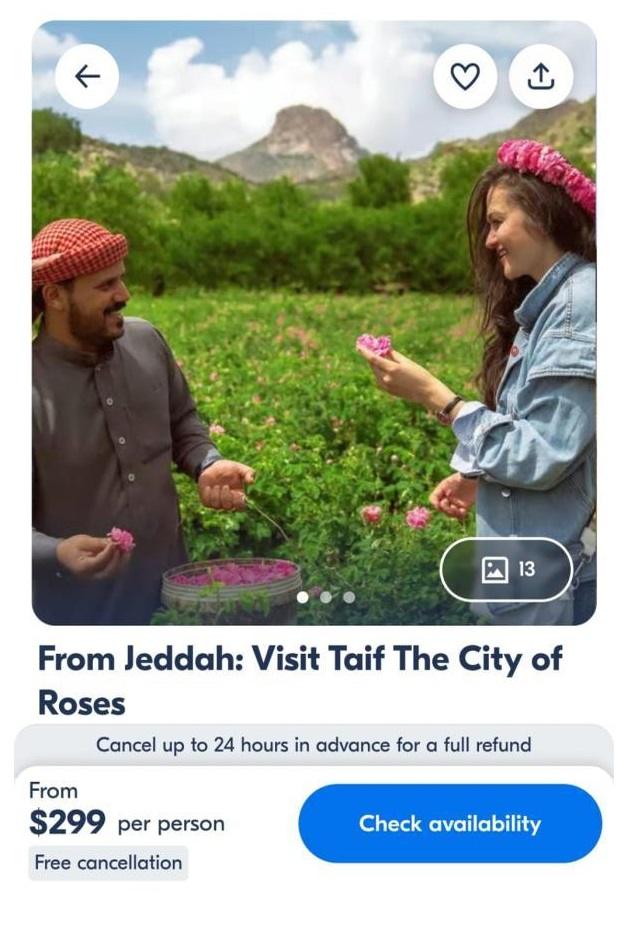Share this Taif tour

pyautogui.click(x=541, y=77)
